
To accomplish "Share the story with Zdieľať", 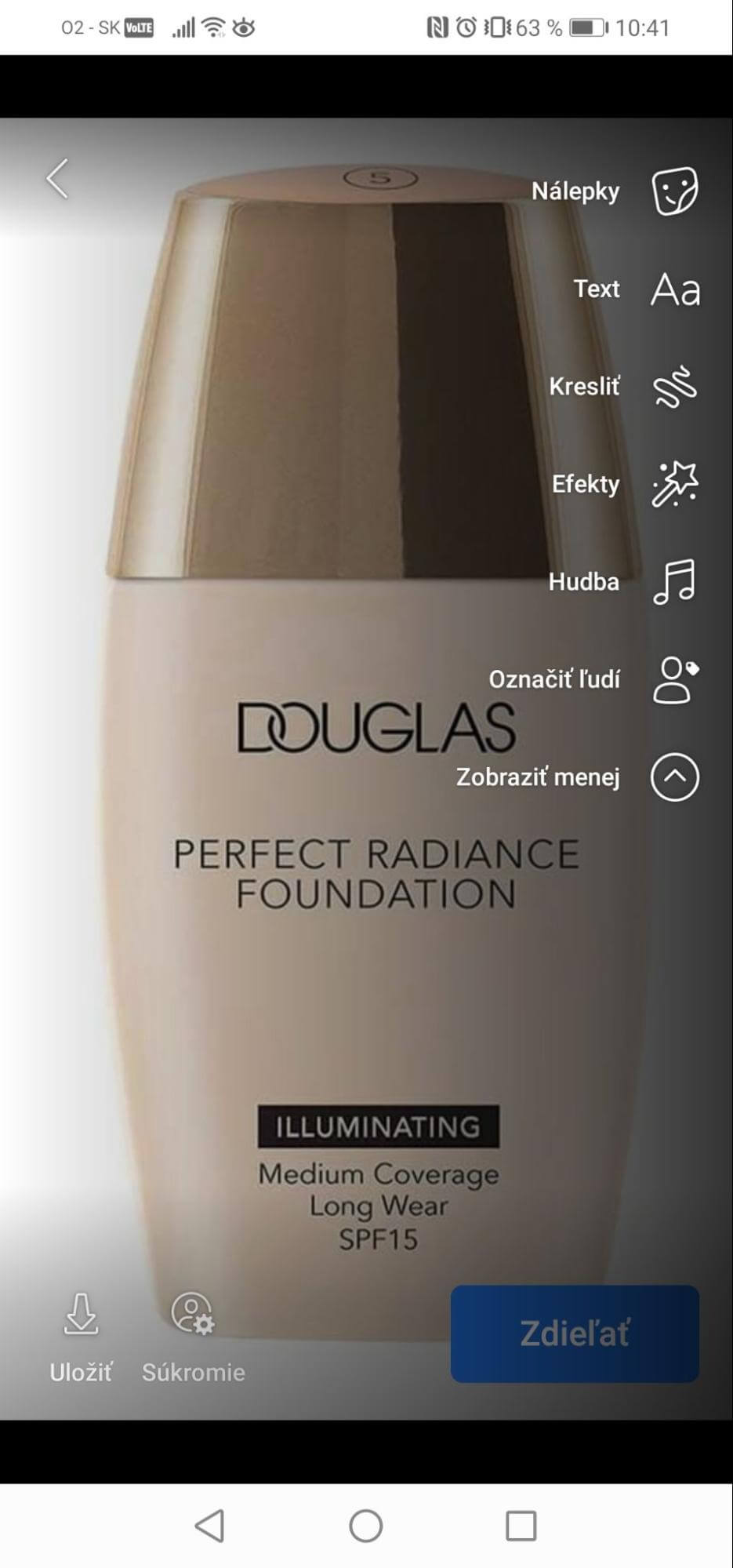I will (574, 1333).
